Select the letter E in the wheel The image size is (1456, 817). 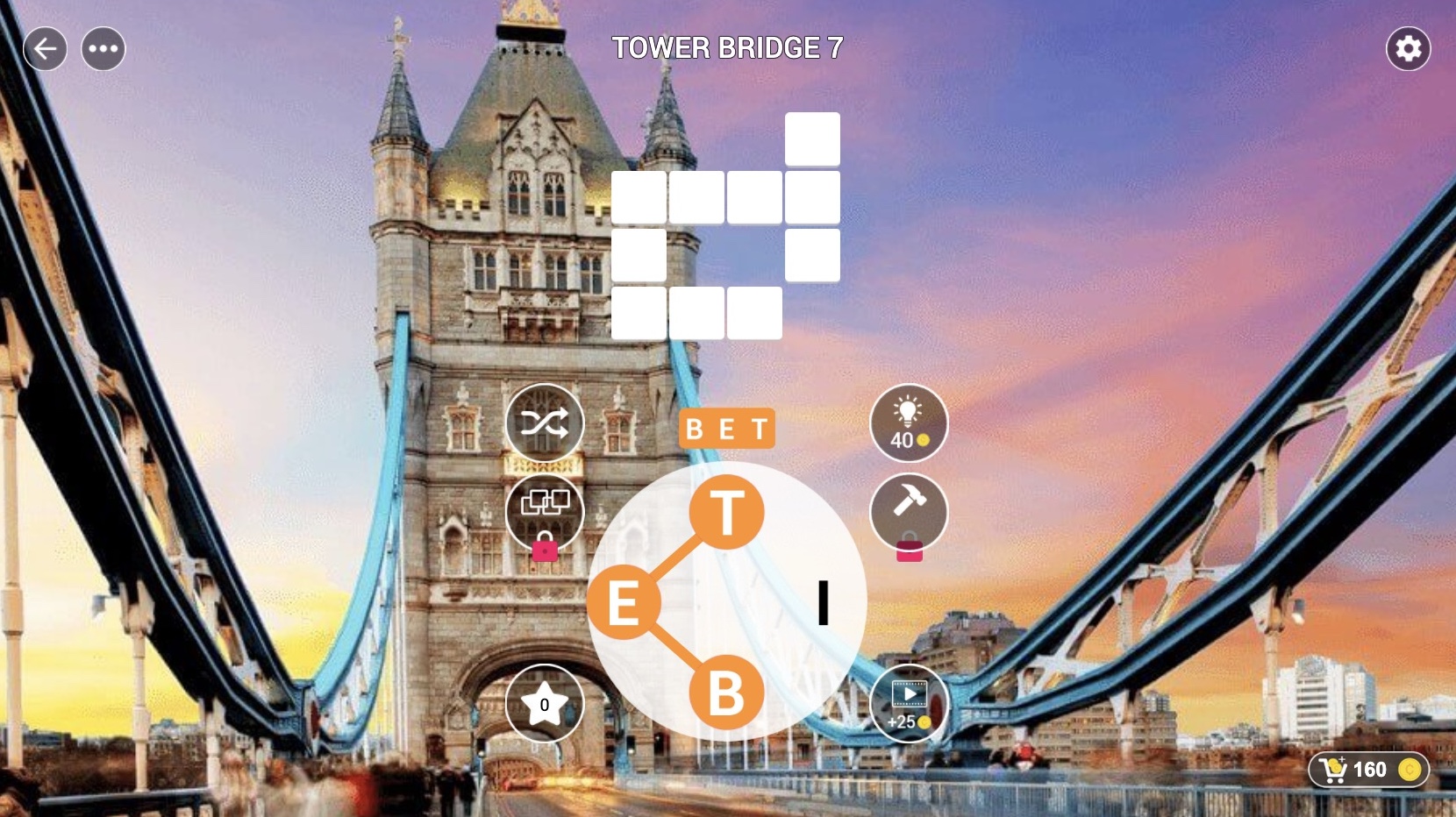624,603
